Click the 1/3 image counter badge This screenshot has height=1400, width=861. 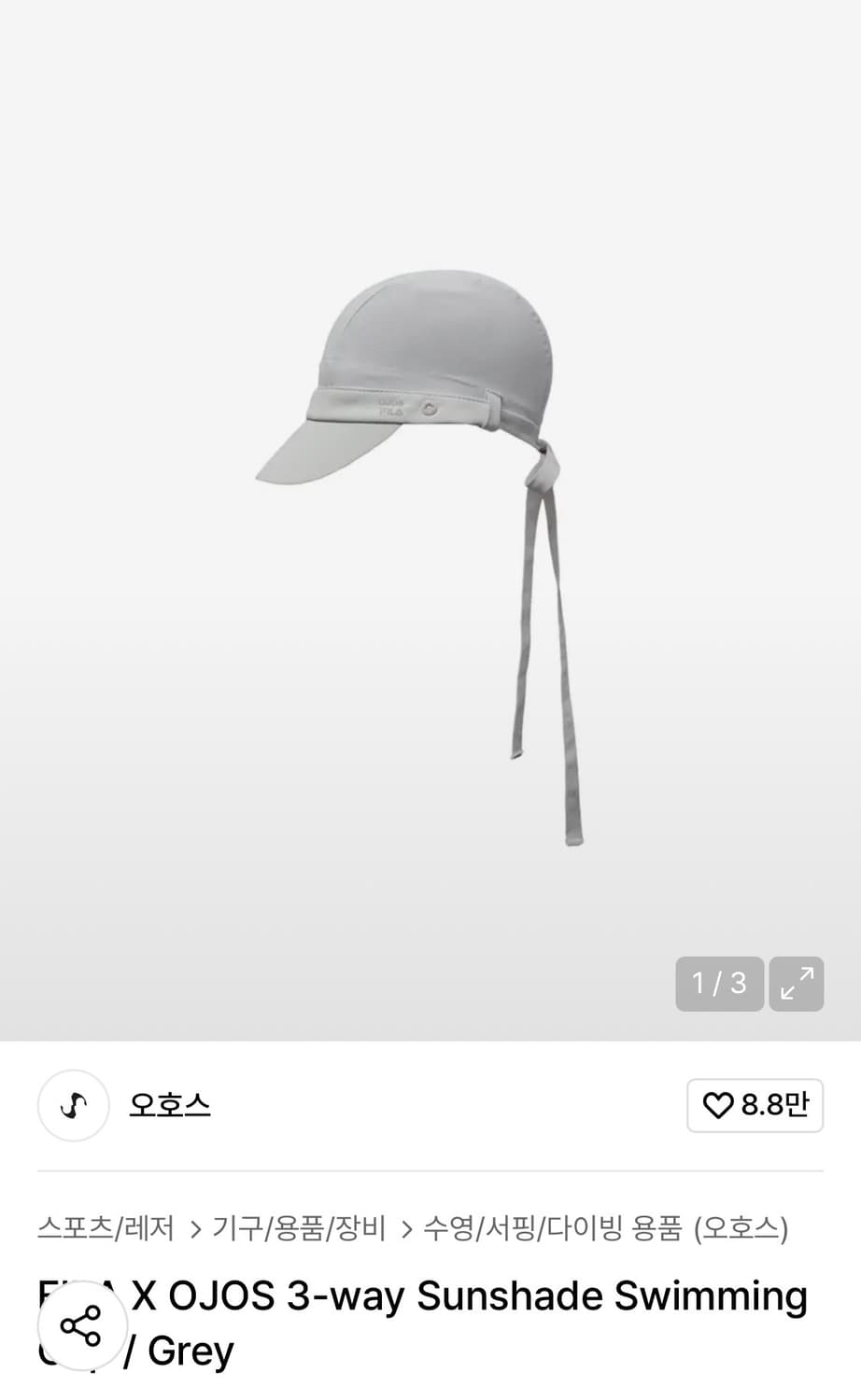click(719, 984)
